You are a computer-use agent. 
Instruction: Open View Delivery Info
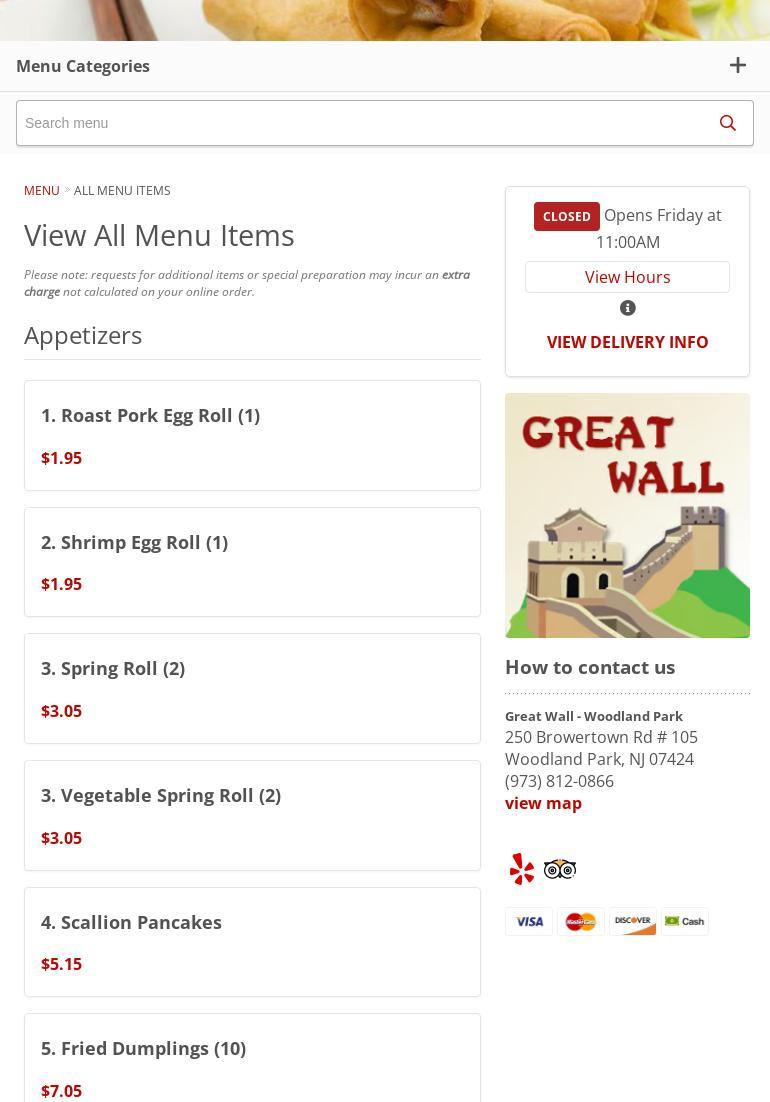coord(627,342)
